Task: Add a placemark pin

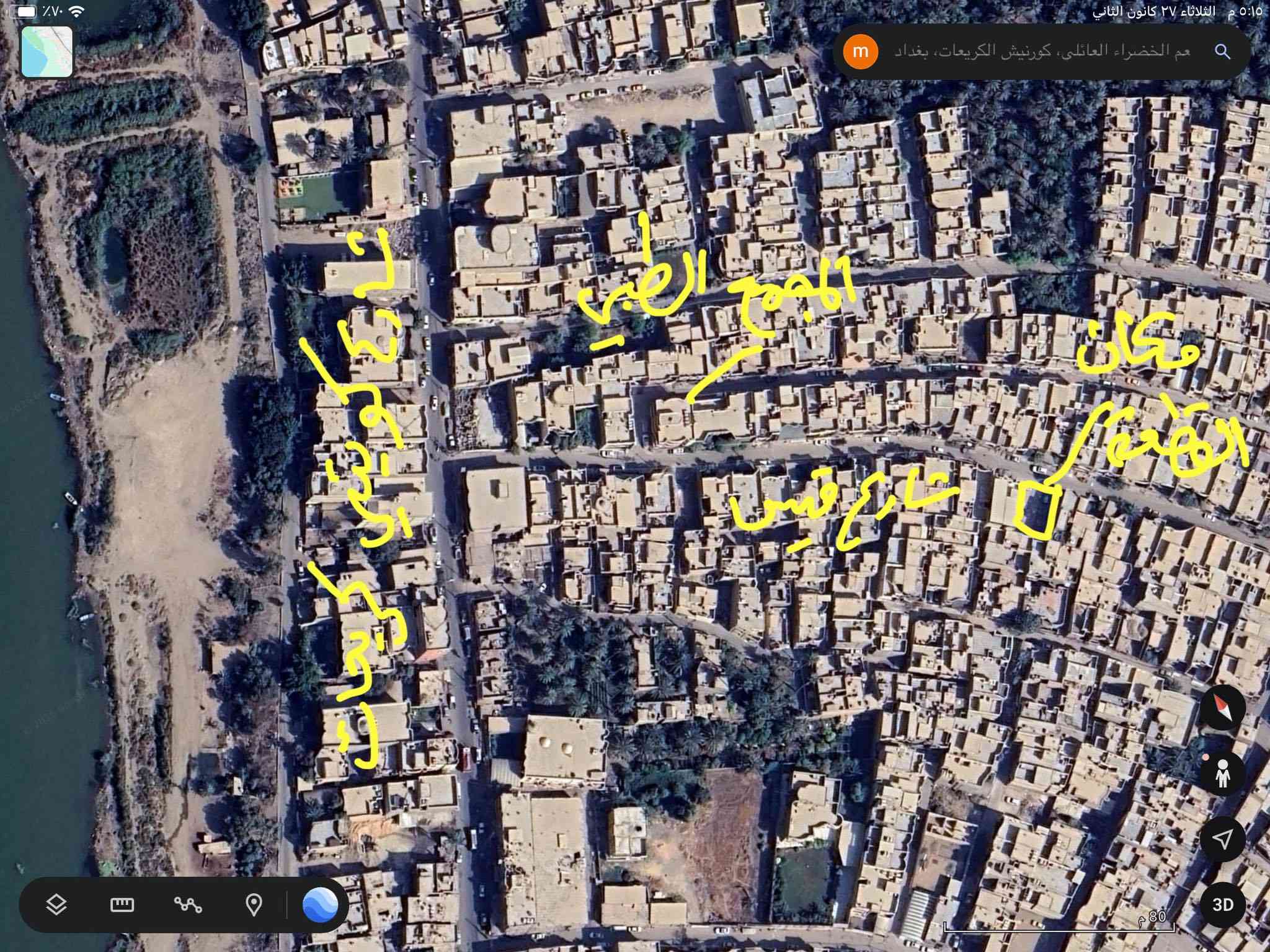Action: click(254, 905)
